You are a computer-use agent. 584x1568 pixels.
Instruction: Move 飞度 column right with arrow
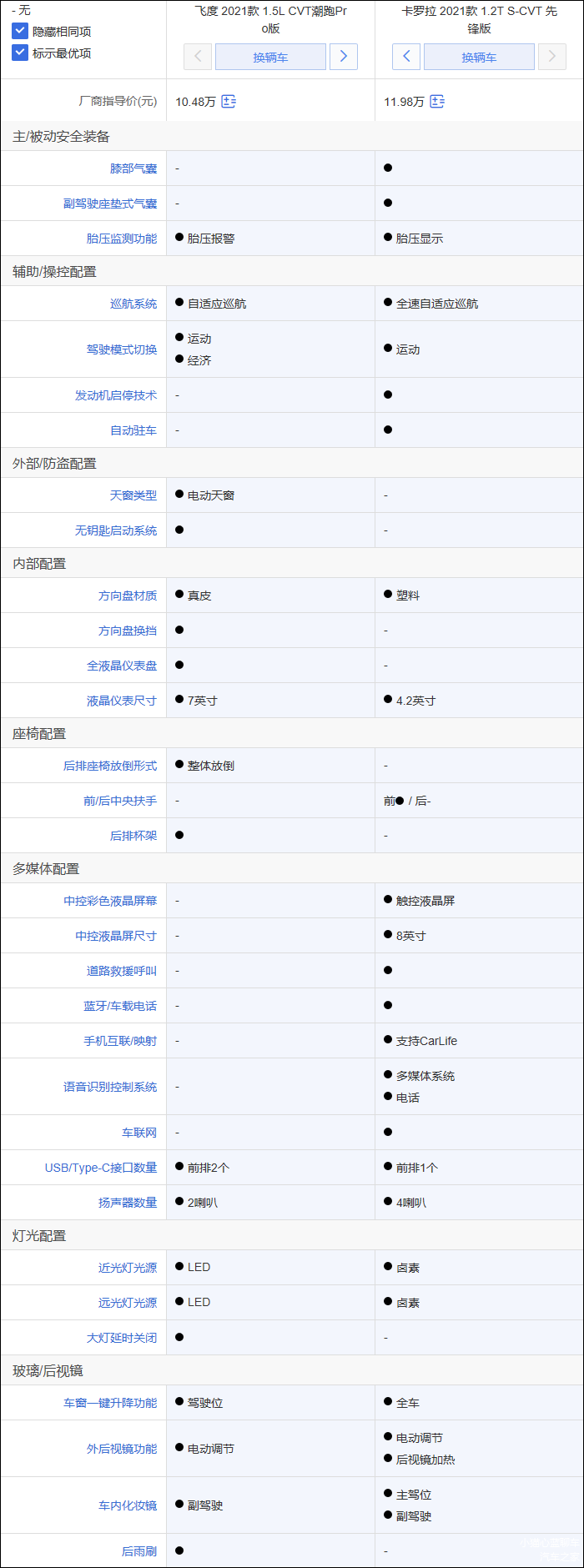point(343,57)
